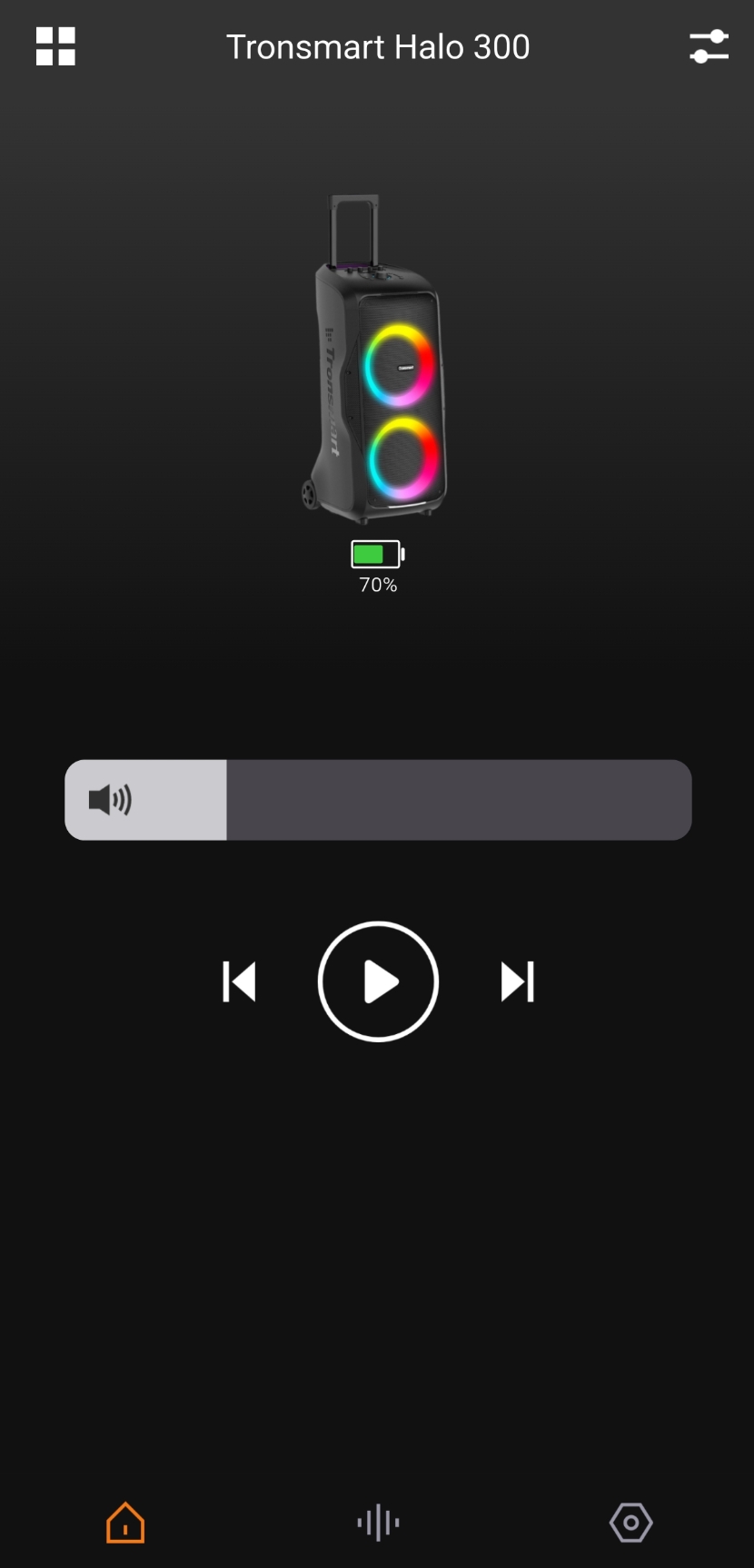Start playback with the play button

coord(378,981)
